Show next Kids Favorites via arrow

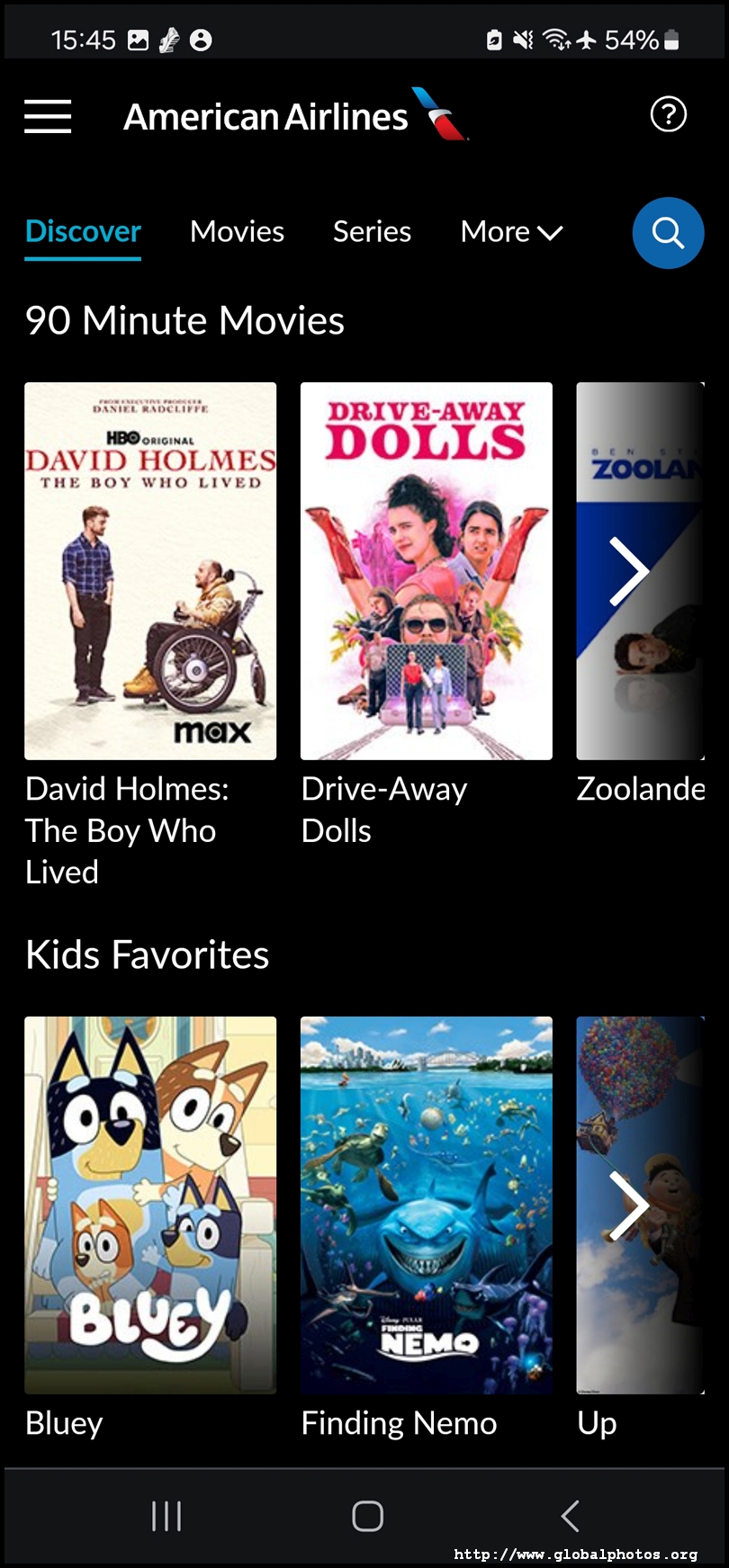[x=629, y=1205]
